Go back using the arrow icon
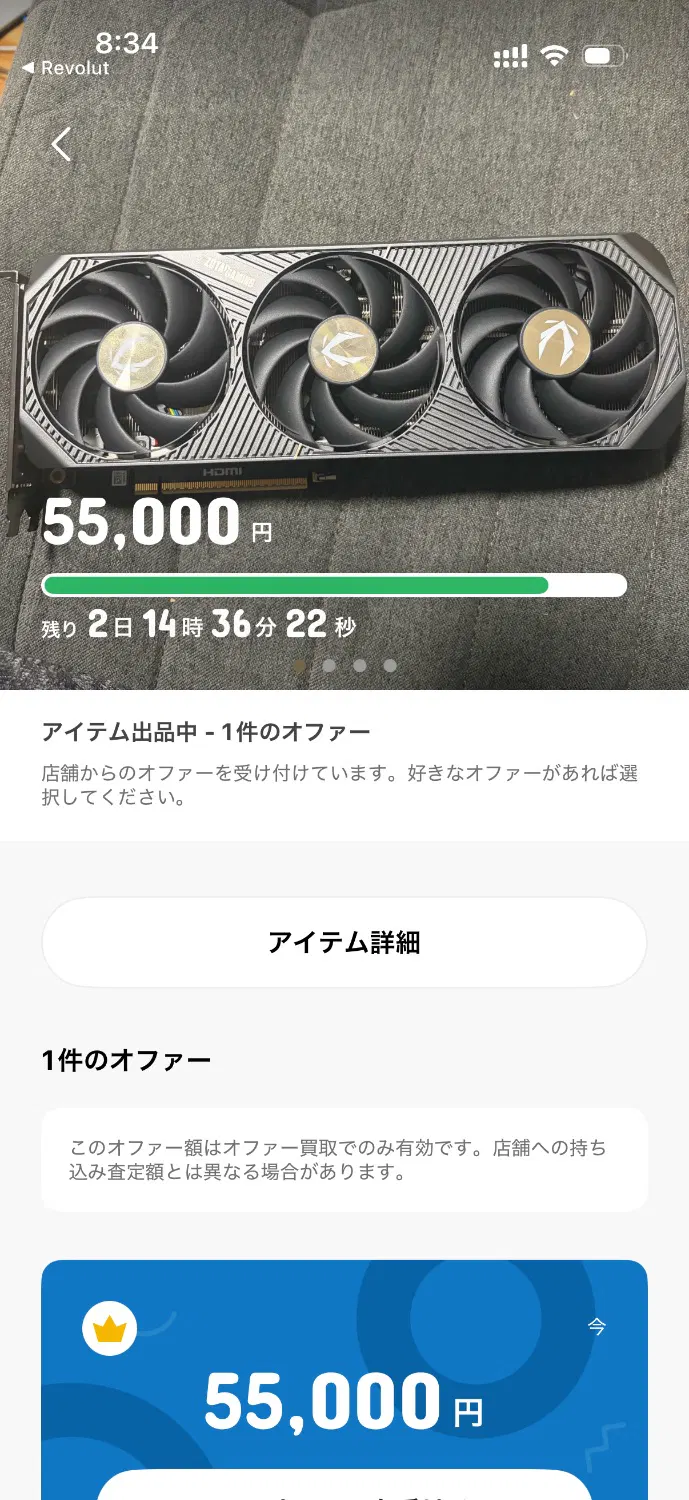 point(61,144)
